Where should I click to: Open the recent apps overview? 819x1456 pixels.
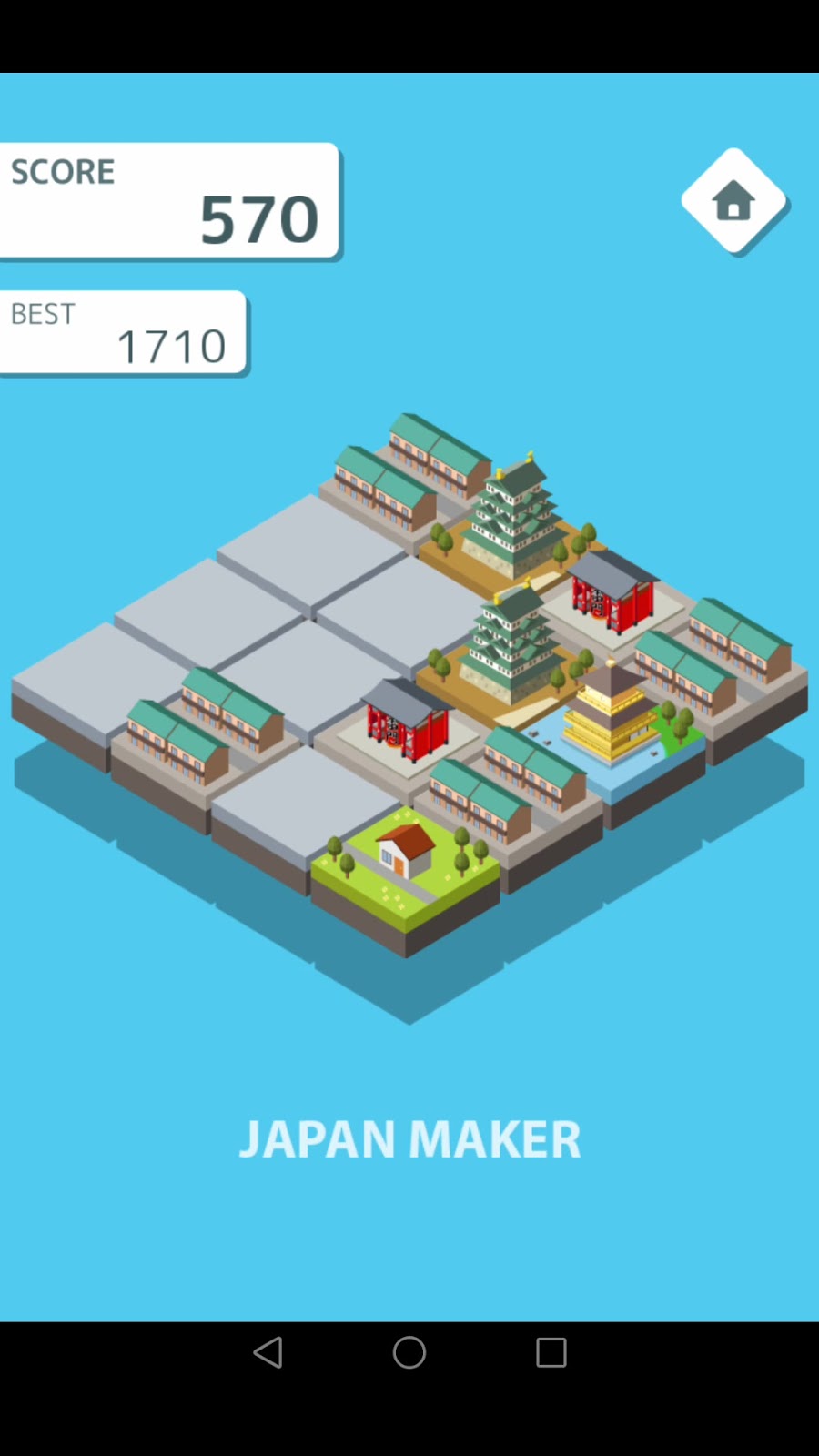tap(551, 1352)
